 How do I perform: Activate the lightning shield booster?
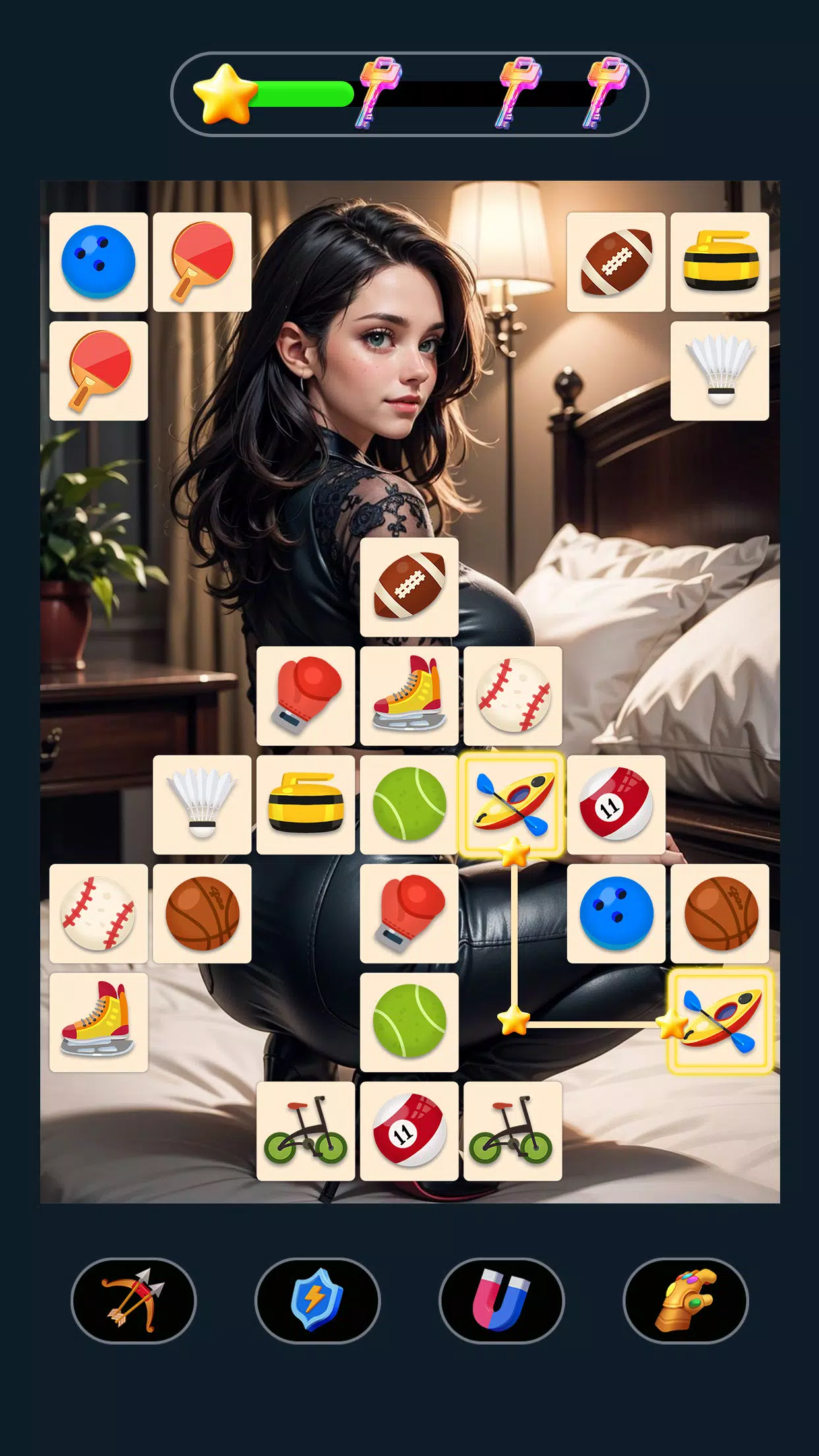[x=317, y=1300]
